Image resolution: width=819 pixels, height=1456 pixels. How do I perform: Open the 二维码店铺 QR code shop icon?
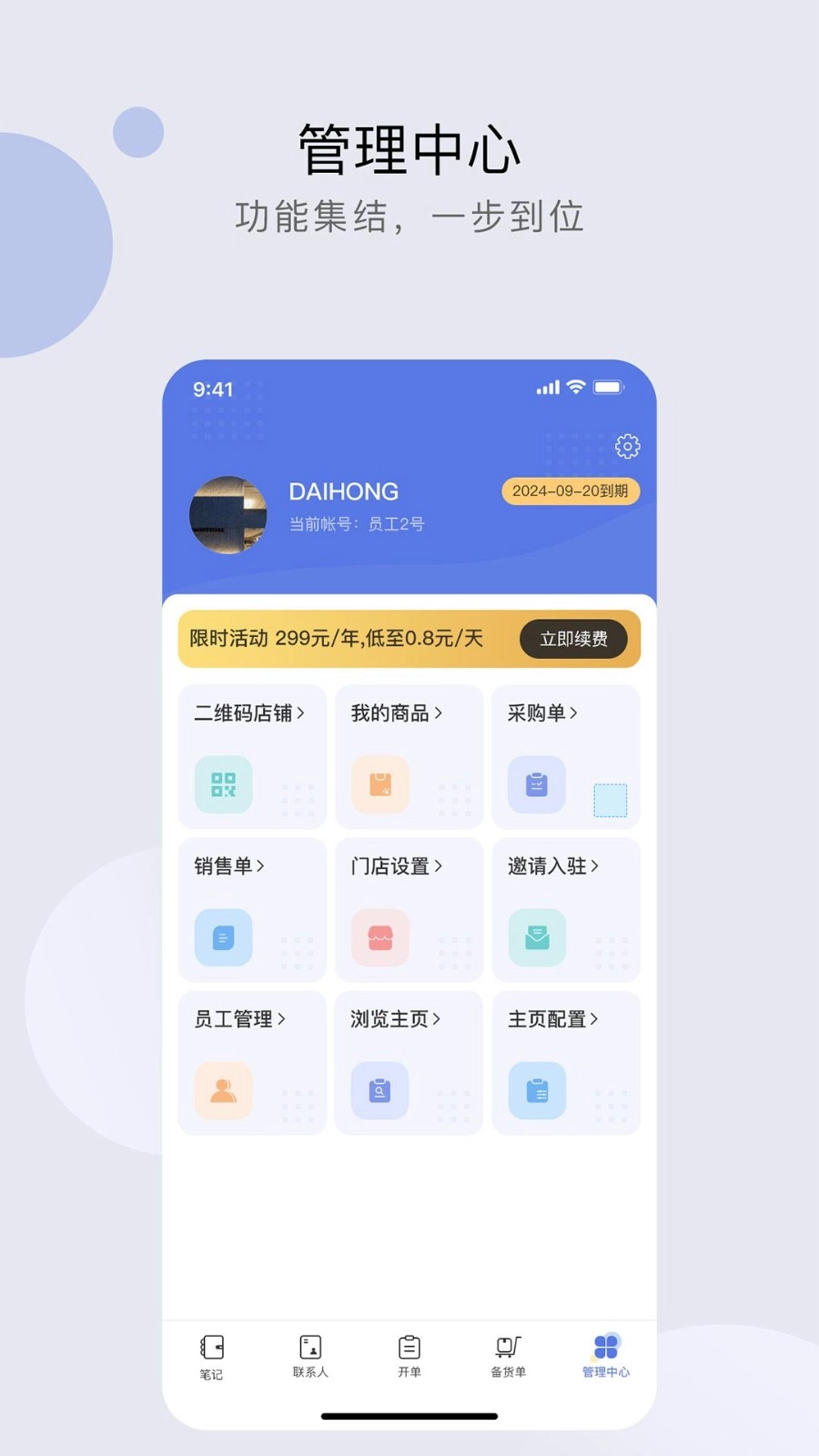(x=224, y=784)
